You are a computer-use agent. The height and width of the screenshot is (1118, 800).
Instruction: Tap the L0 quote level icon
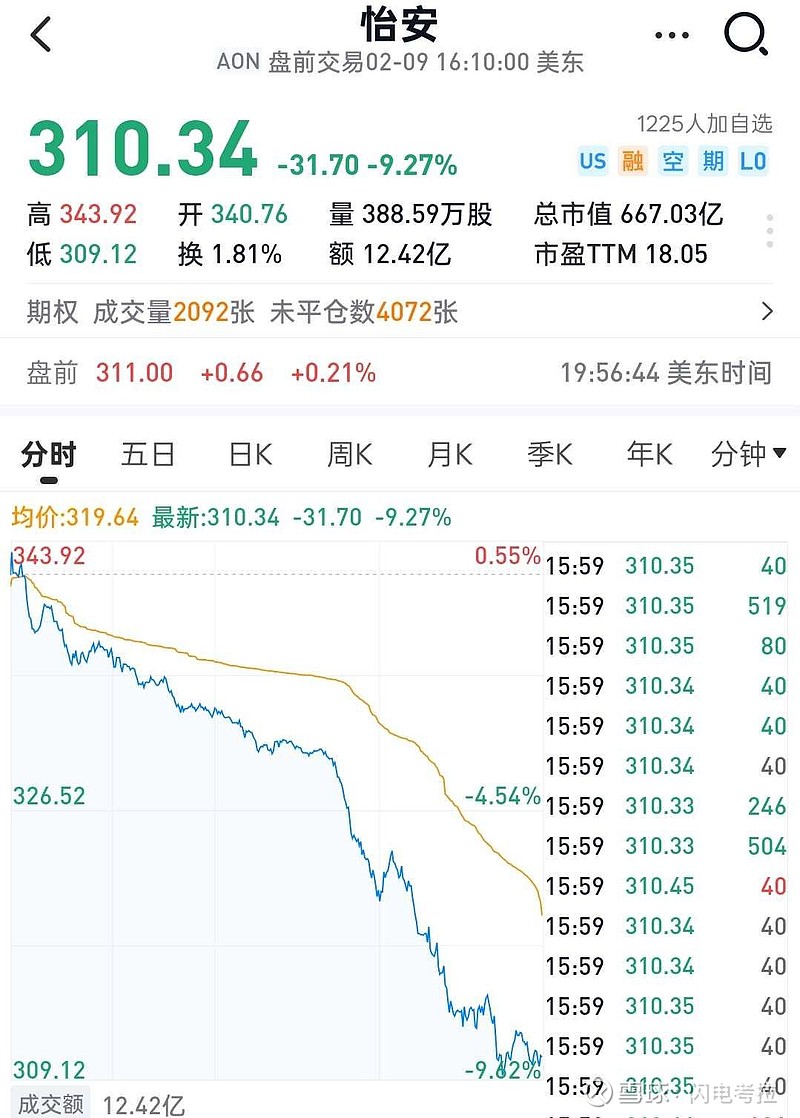[753, 160]
